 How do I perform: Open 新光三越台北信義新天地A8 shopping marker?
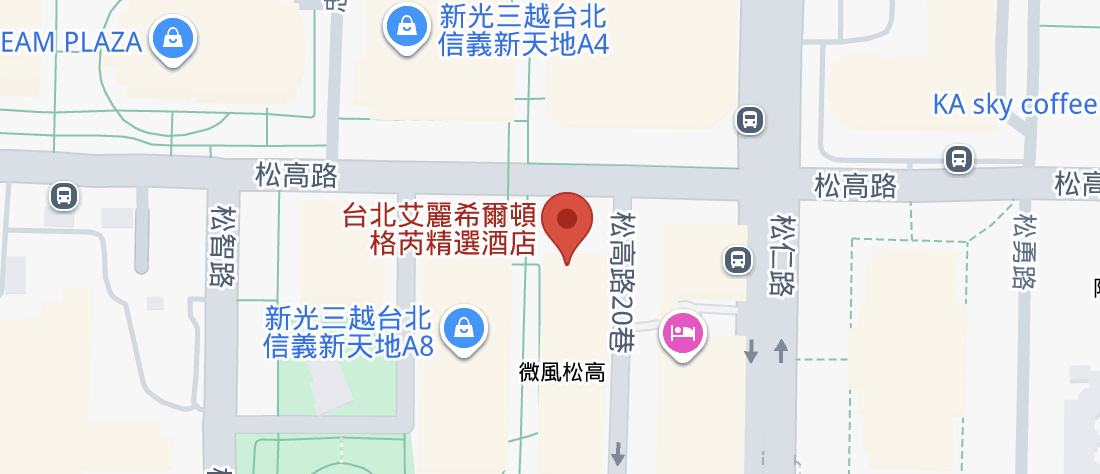point(465,327)
